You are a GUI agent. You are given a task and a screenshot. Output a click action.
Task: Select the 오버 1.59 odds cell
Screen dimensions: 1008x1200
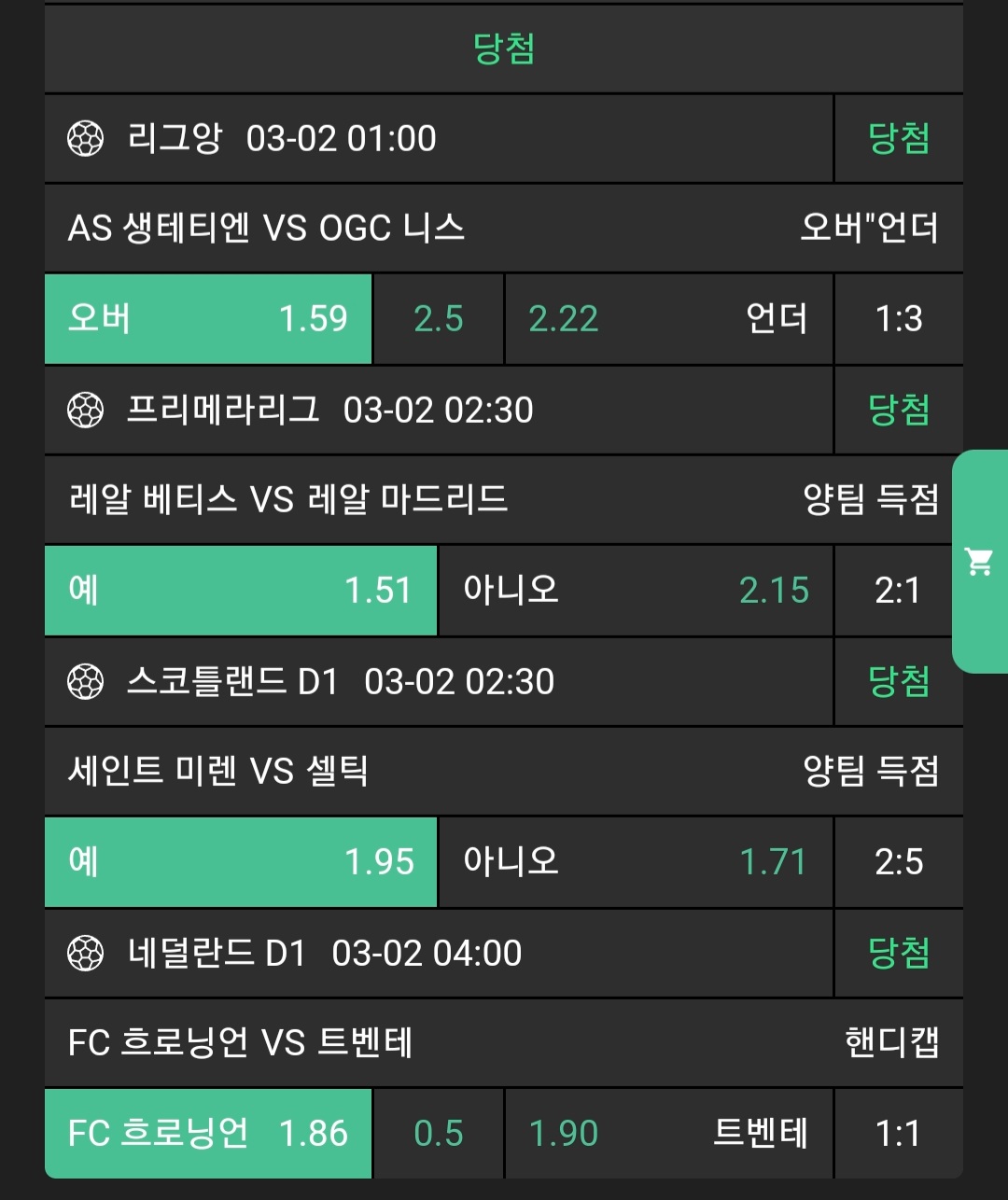tap(208, 319)
